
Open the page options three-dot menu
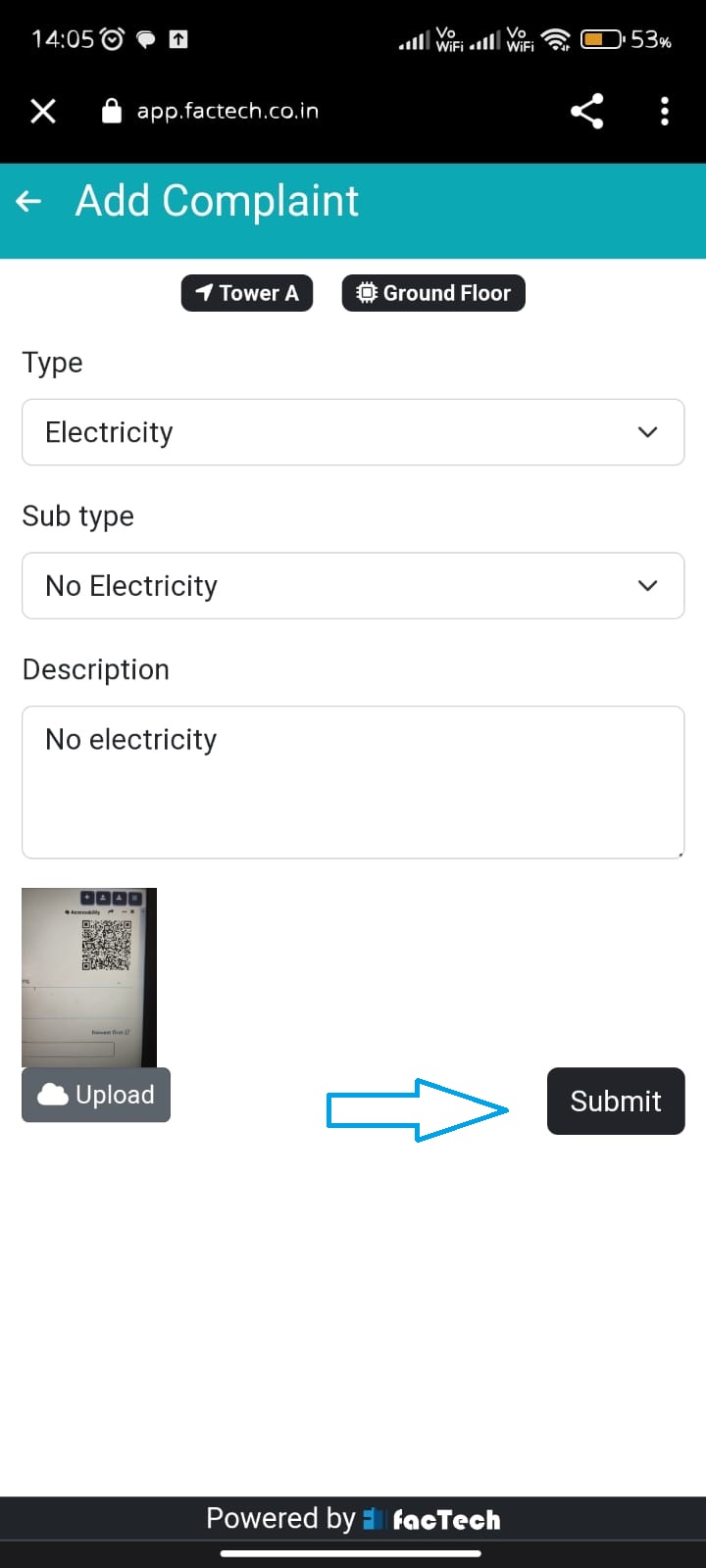click(x=665, y=111)
